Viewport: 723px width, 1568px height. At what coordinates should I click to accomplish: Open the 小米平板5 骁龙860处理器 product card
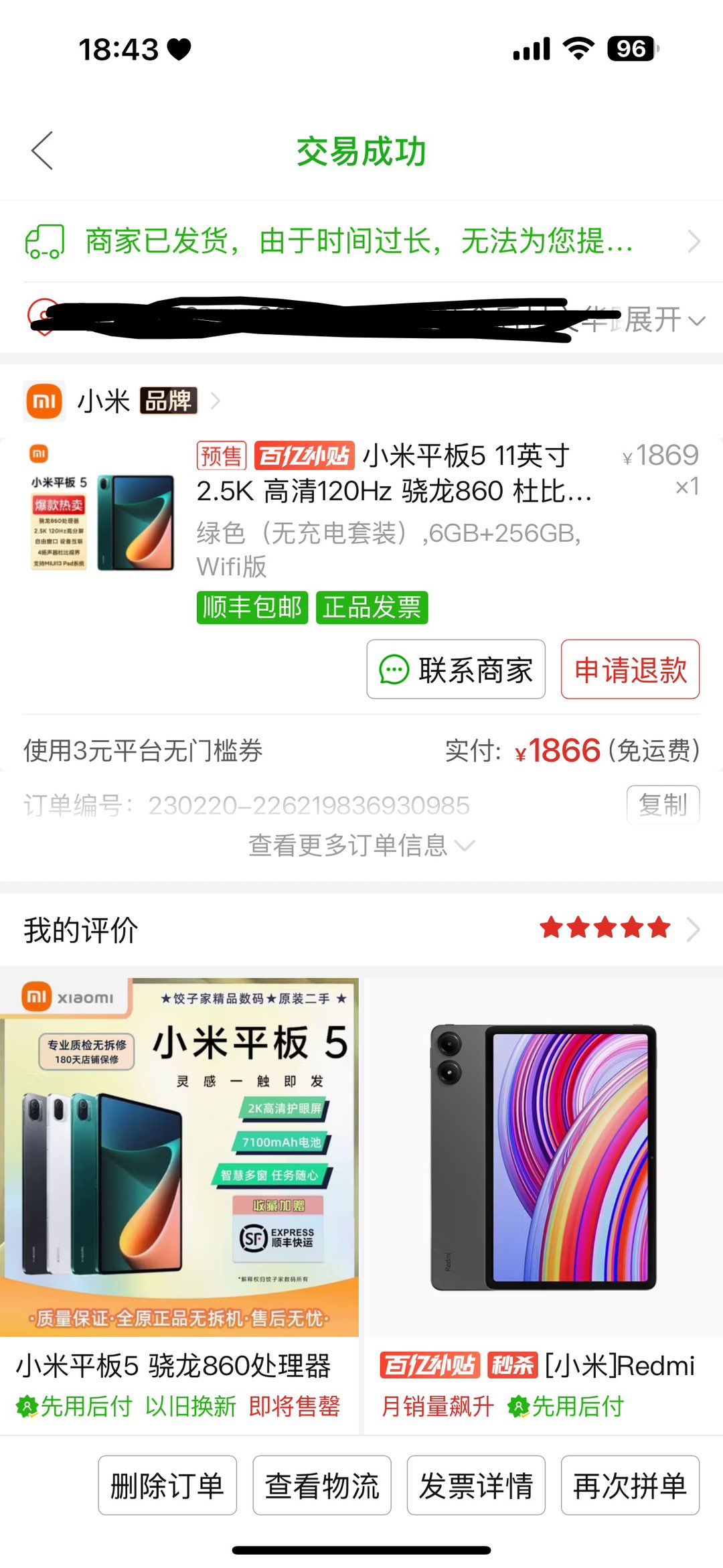[x=179, y=1199]
